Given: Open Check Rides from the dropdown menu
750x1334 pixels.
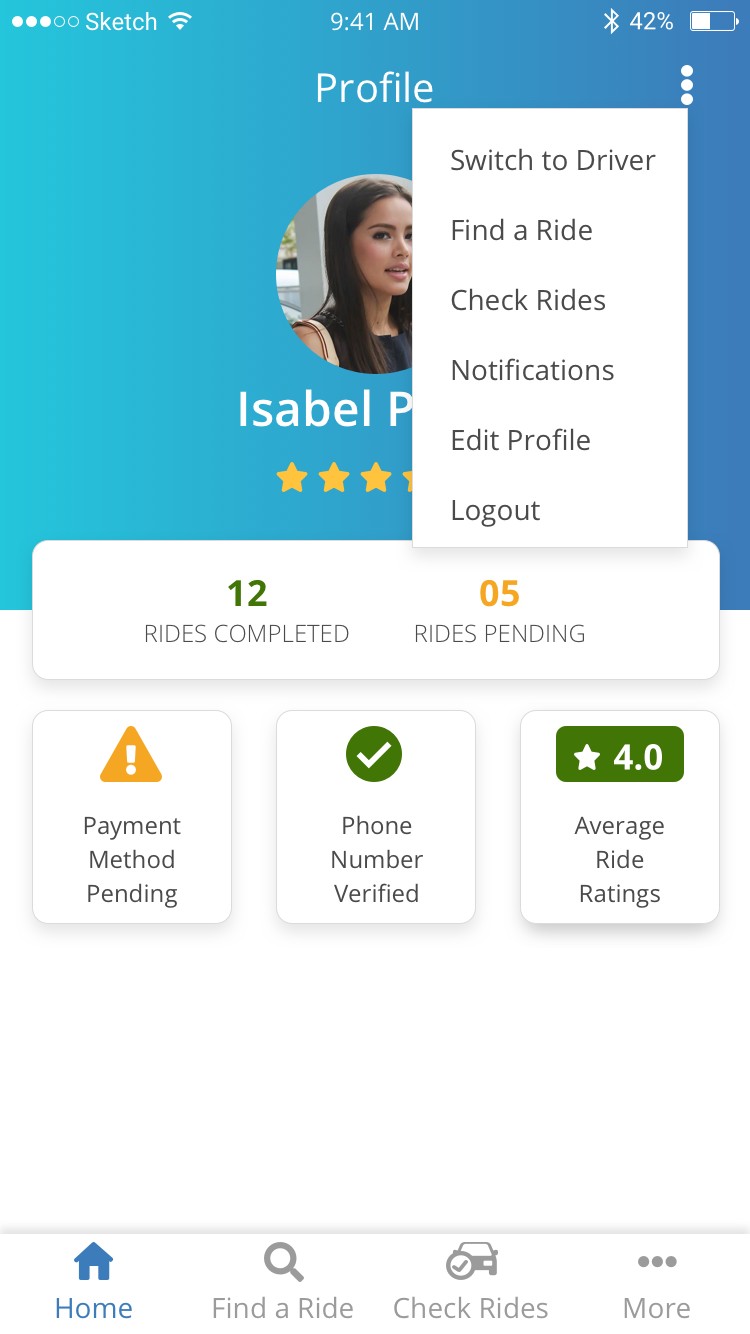Looking at the screenshot, I should point(528,300).
